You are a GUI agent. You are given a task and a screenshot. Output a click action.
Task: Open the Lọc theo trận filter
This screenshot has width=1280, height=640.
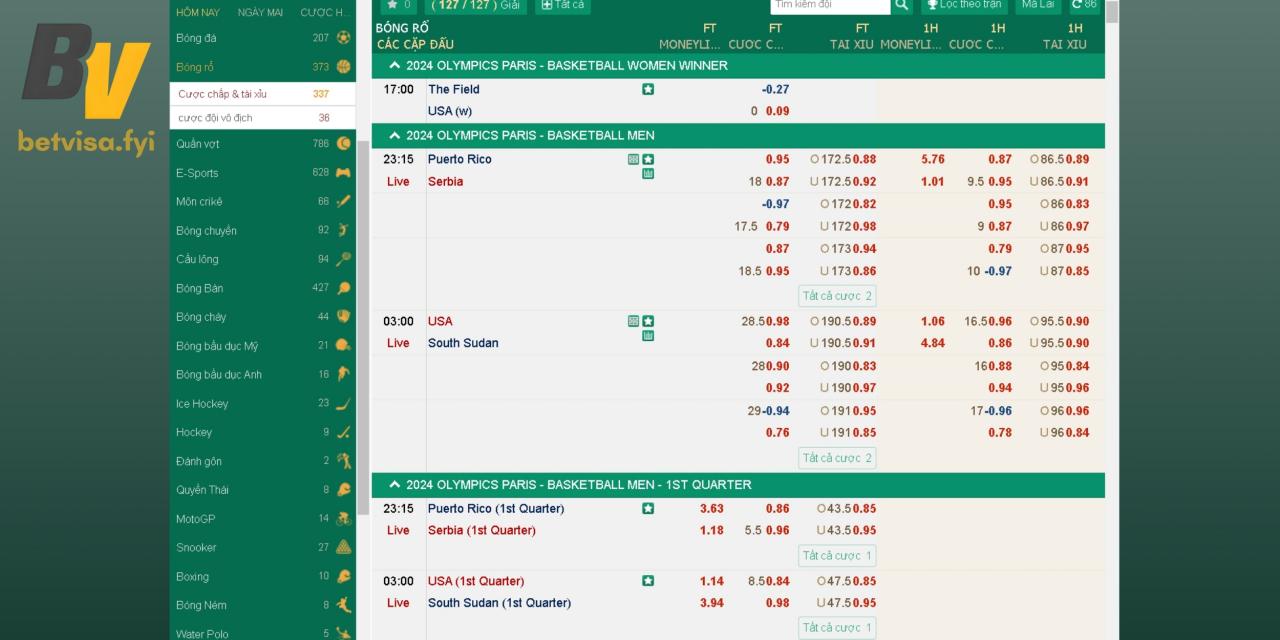click(x=964, y=5)
